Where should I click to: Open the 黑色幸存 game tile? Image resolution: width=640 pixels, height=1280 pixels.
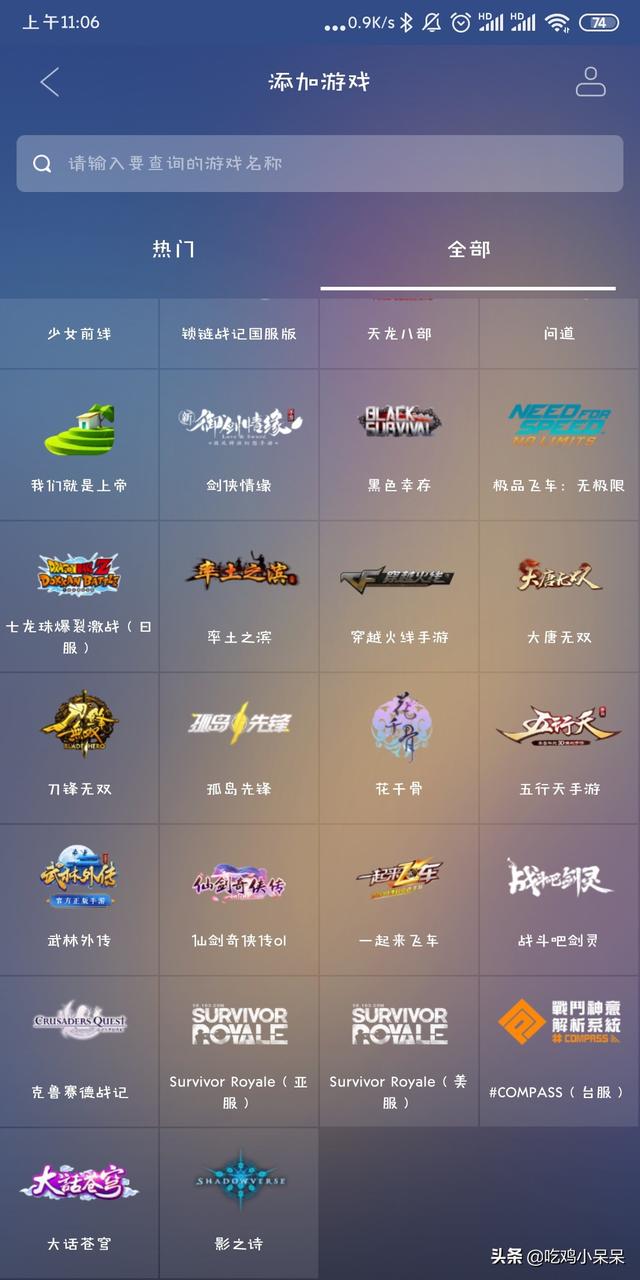[x=399, y=444]
